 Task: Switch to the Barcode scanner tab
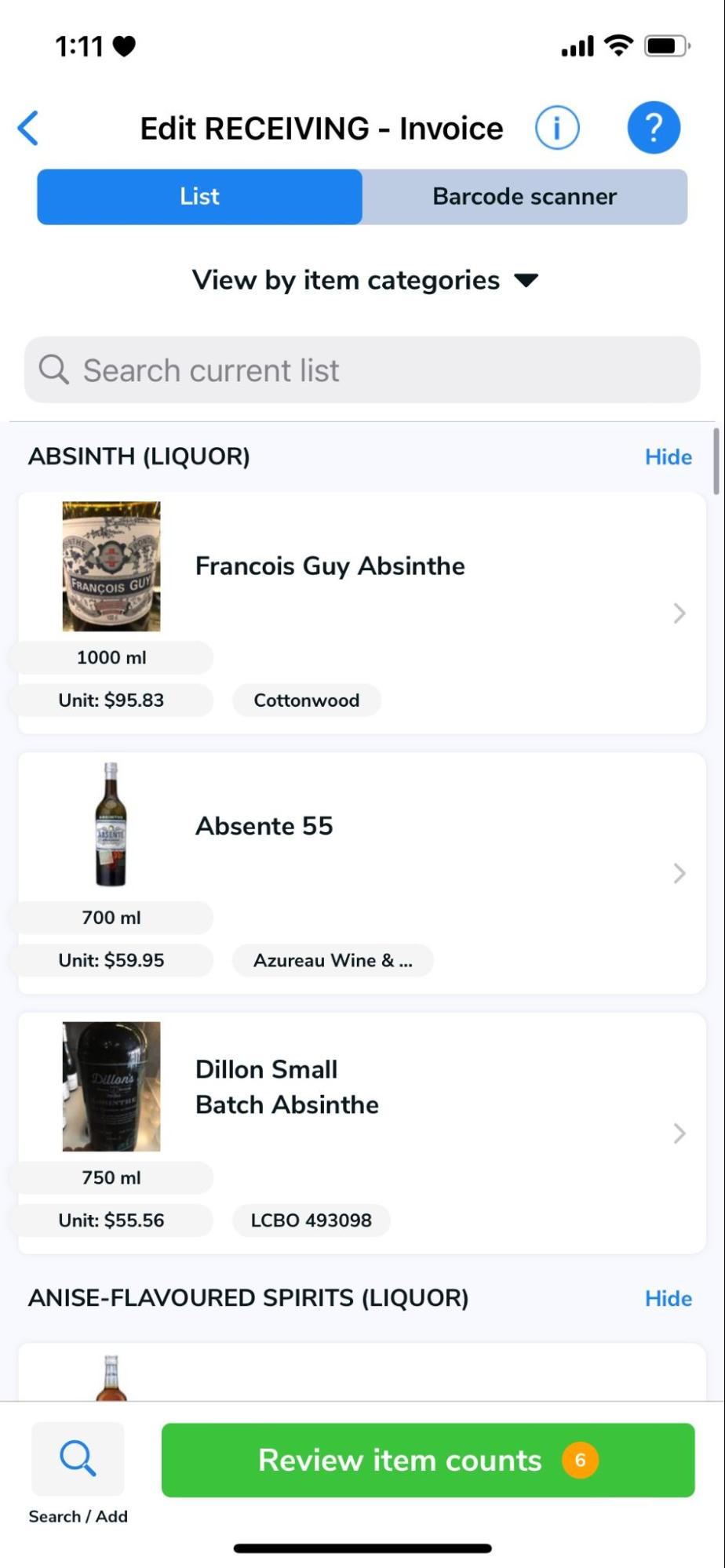523,196
